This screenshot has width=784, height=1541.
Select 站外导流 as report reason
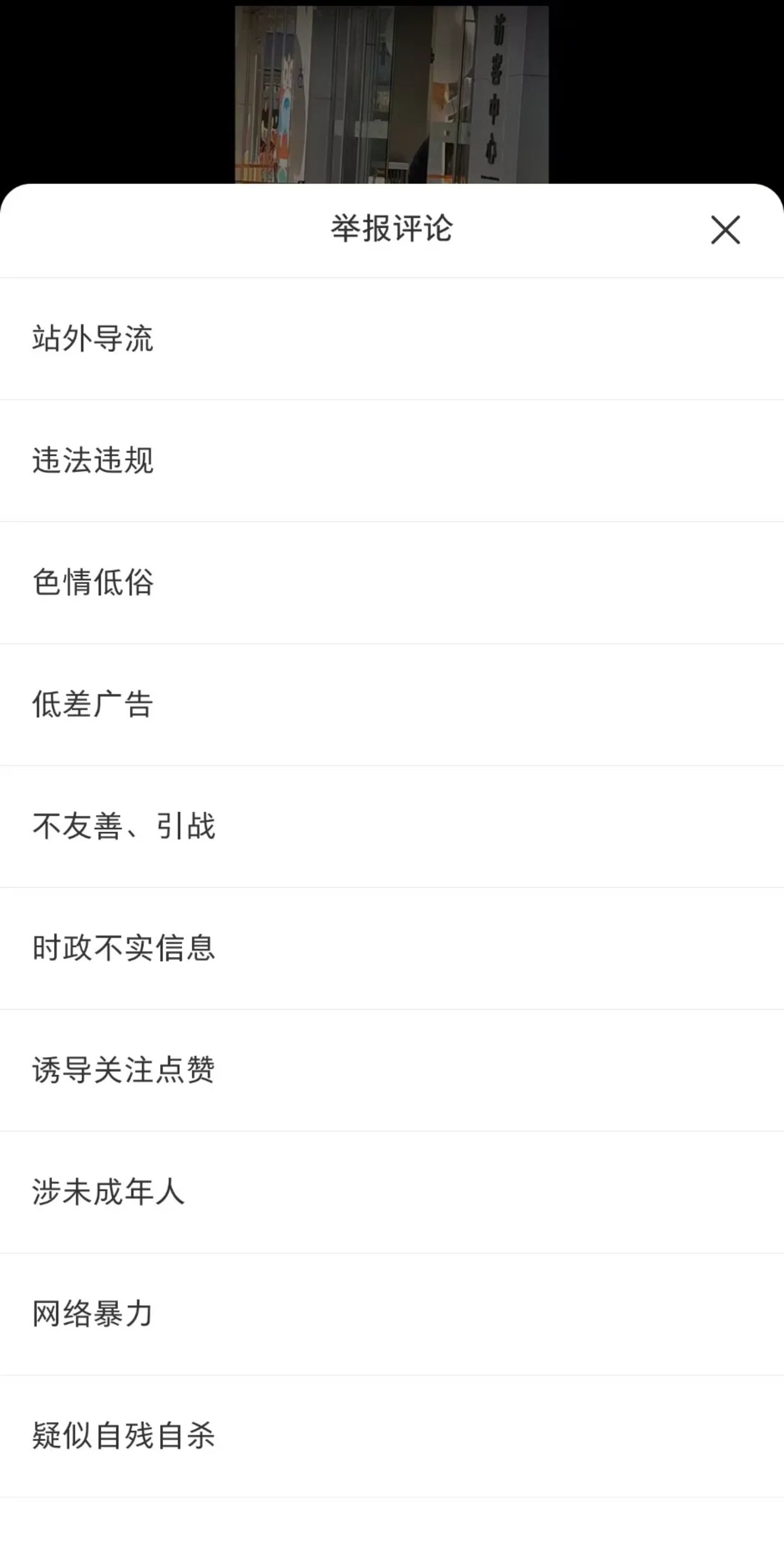pos(93,339)
